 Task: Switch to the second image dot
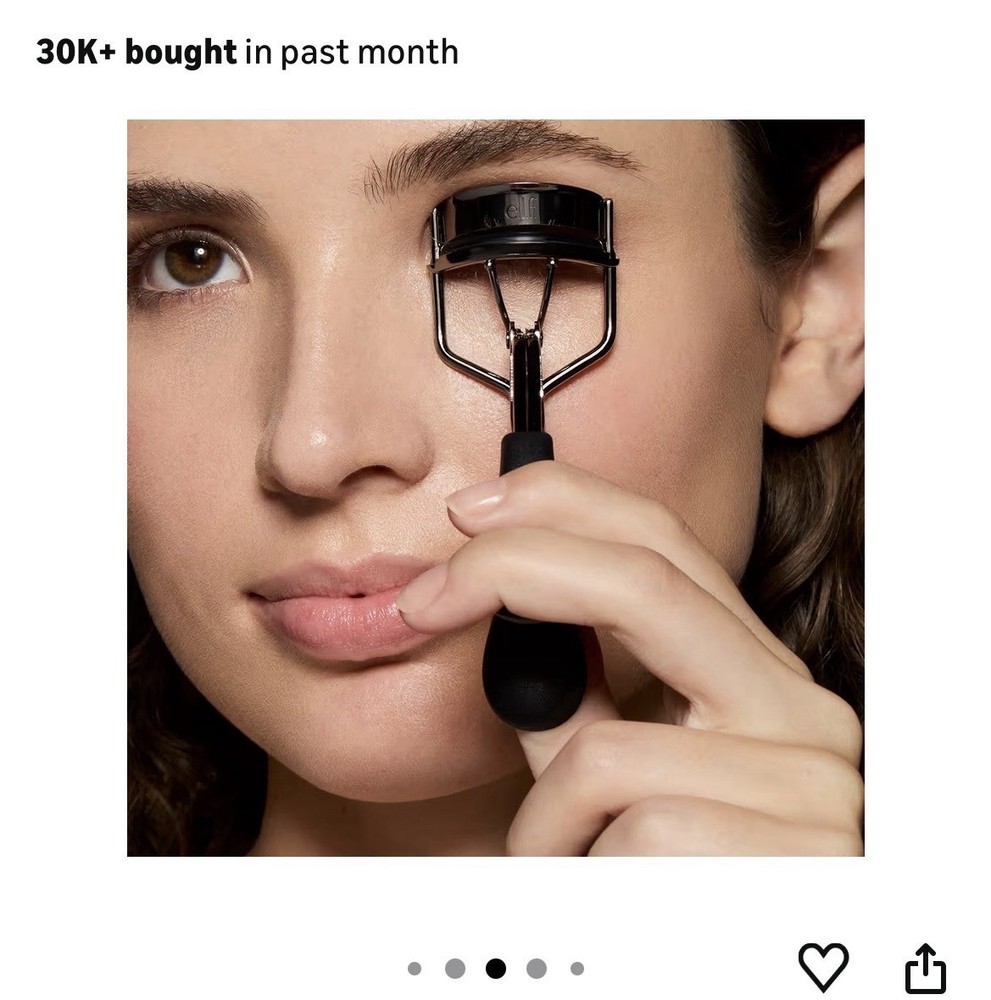click(455, 967)
